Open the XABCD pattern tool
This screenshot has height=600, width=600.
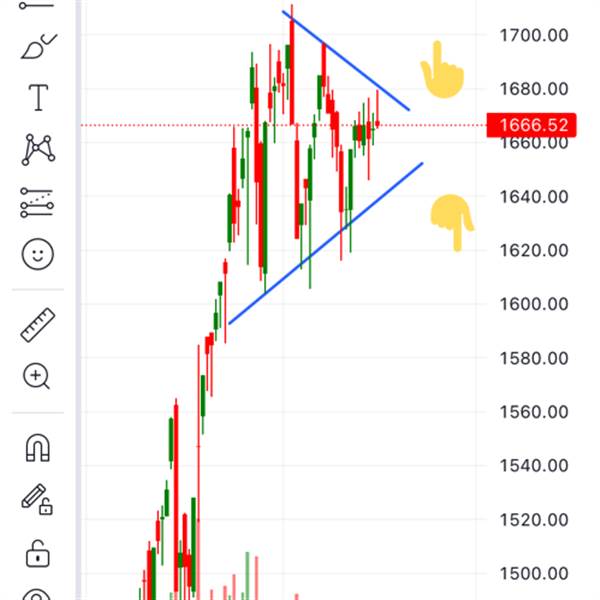coord(38,150)
